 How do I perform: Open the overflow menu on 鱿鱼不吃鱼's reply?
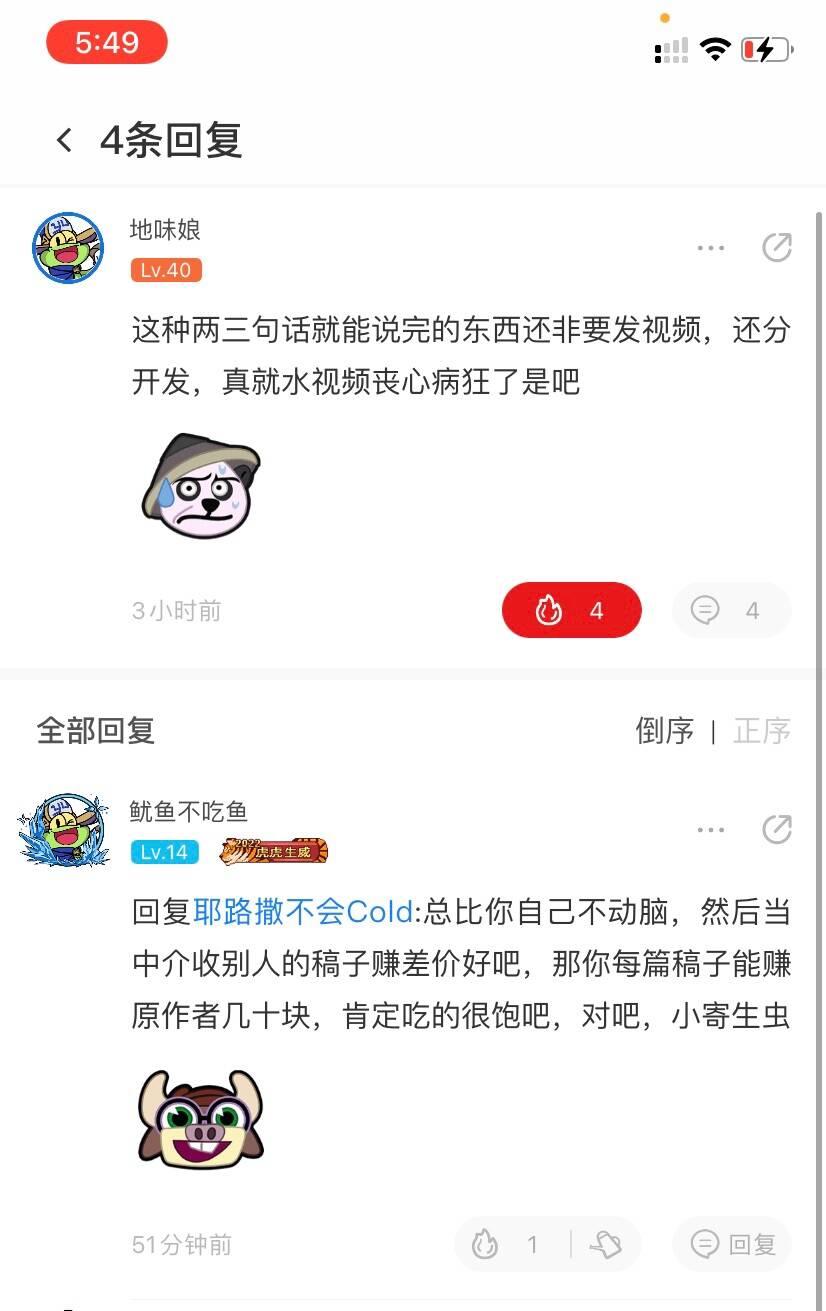coord(710,829)
